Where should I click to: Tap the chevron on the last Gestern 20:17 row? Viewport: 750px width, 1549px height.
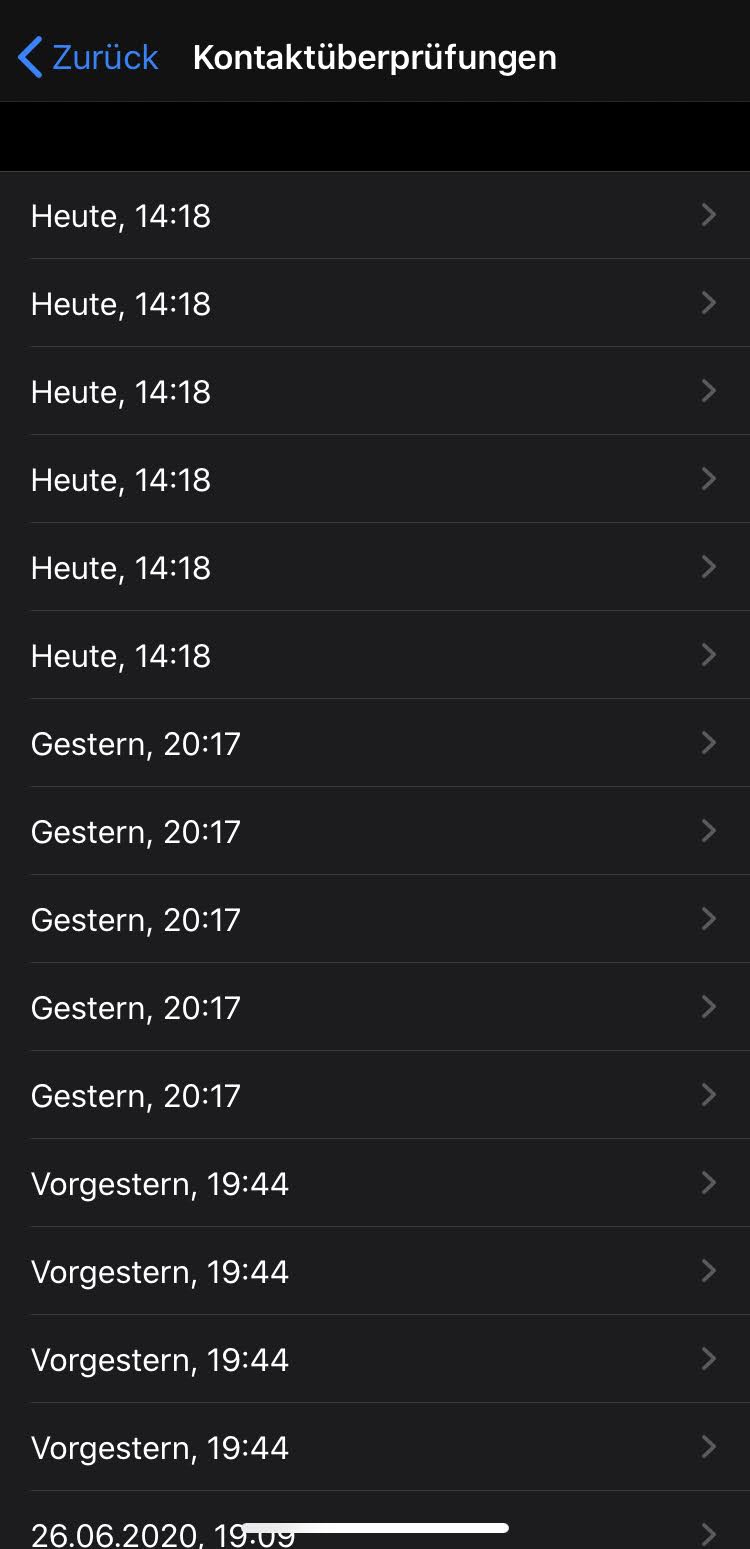[709, 1095]
